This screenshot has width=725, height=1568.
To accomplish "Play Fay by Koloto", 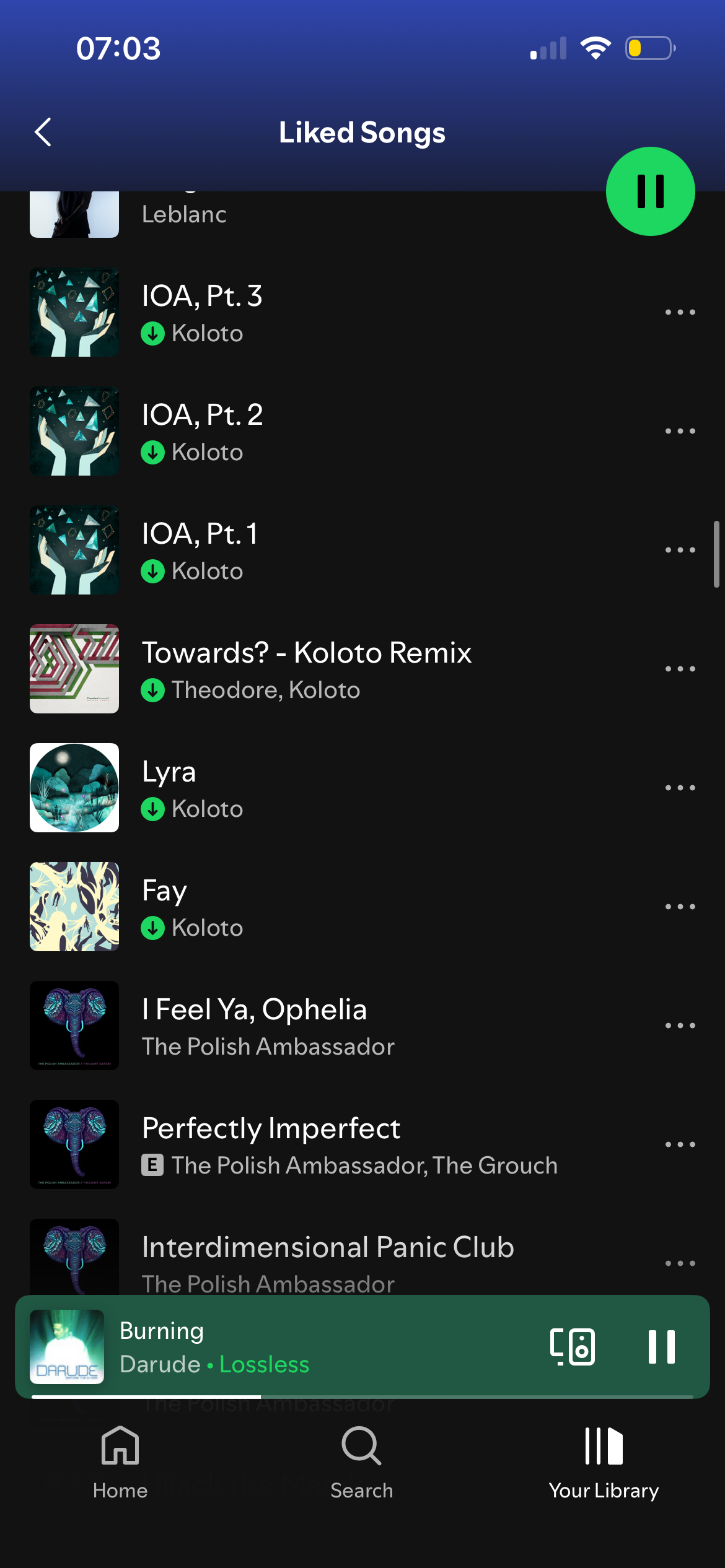I will (310, 907).
